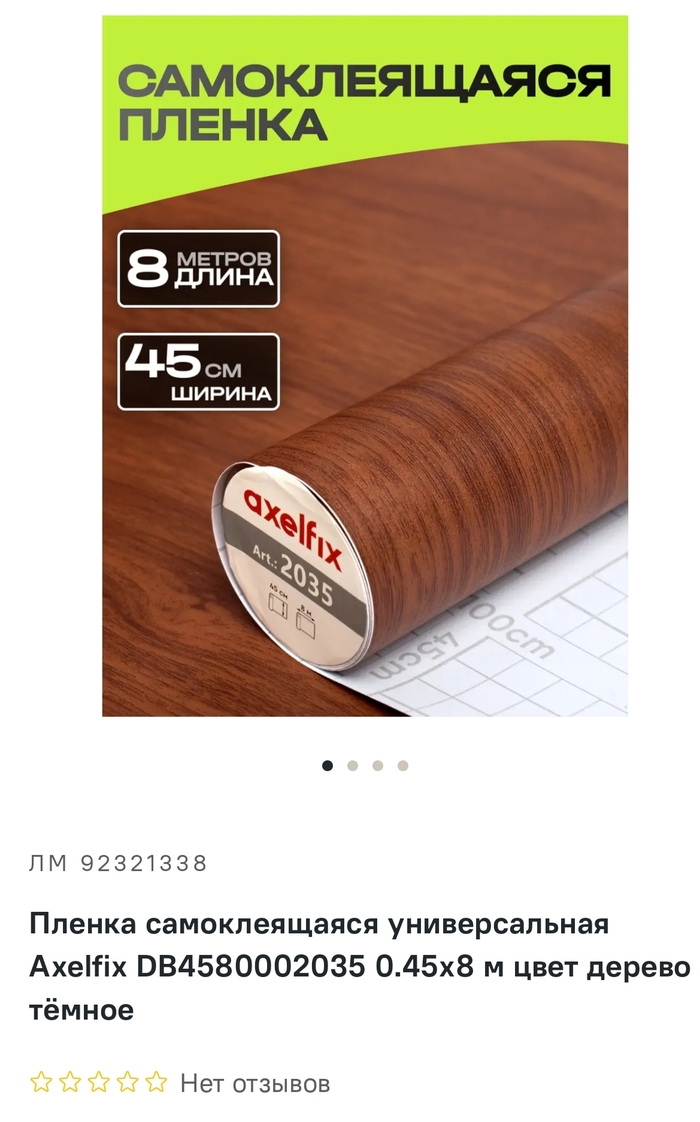Open the "Нет отзывов" reviews section
The image size is (700, 1122).
point(254,1083)
